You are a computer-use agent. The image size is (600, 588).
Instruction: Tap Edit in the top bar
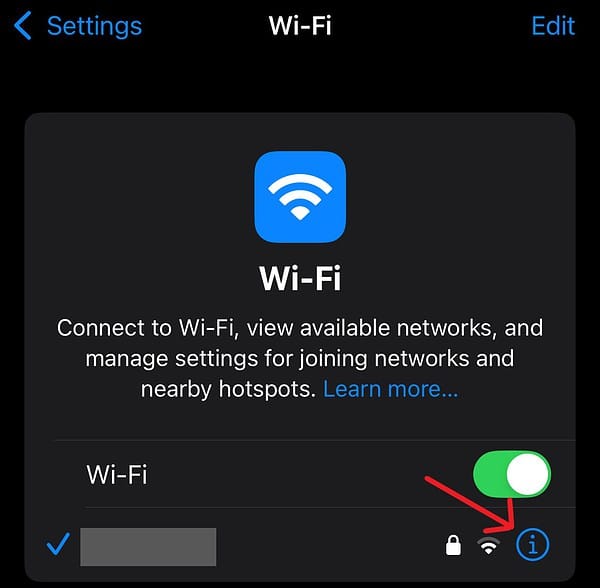click(x=553, y=26)
